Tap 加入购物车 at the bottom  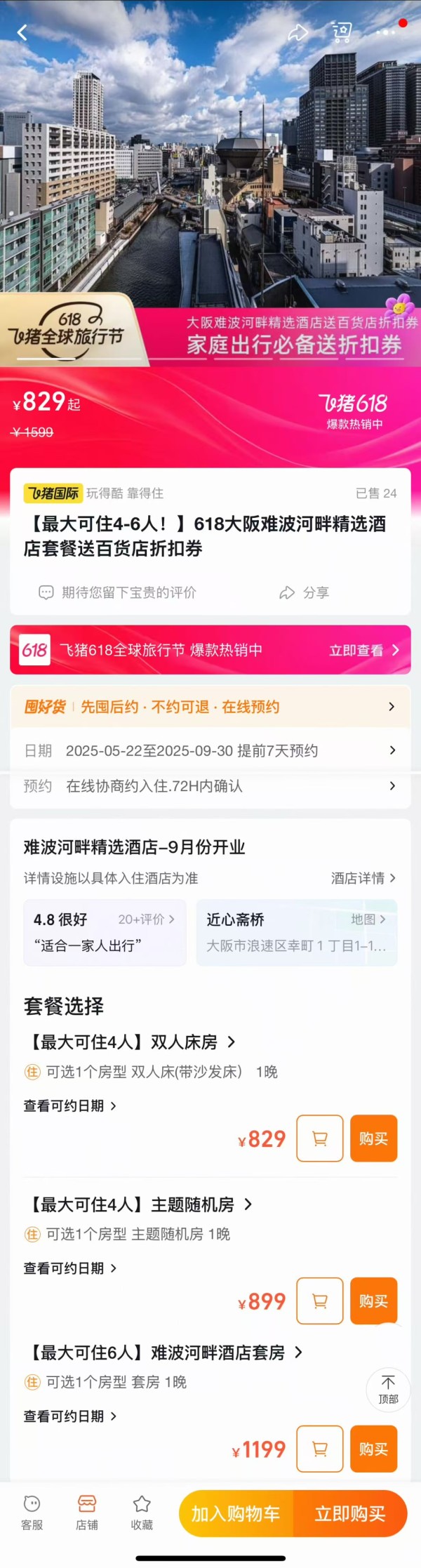(x=236, y=1513)
